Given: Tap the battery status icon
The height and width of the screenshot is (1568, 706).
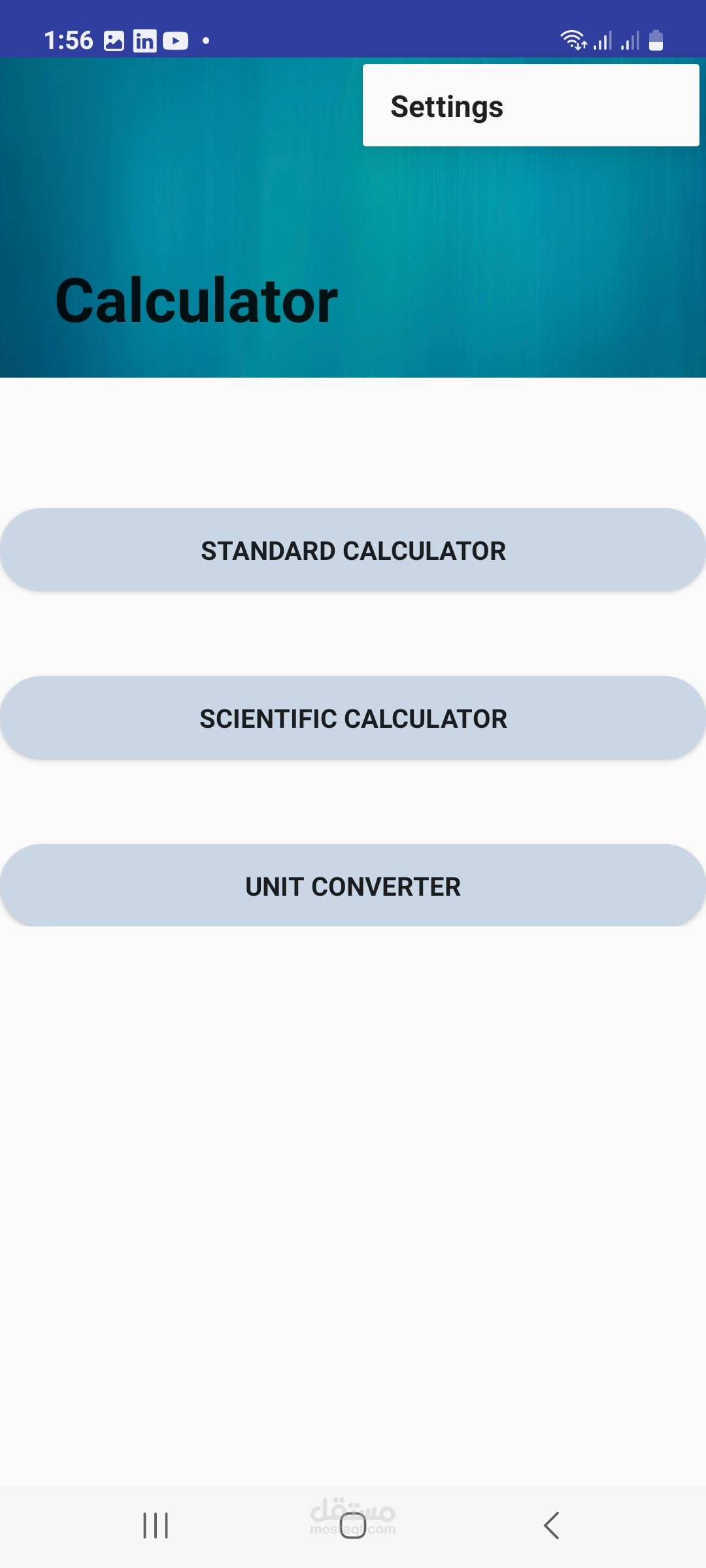Looking at the screenshot, I should [656, 41].
